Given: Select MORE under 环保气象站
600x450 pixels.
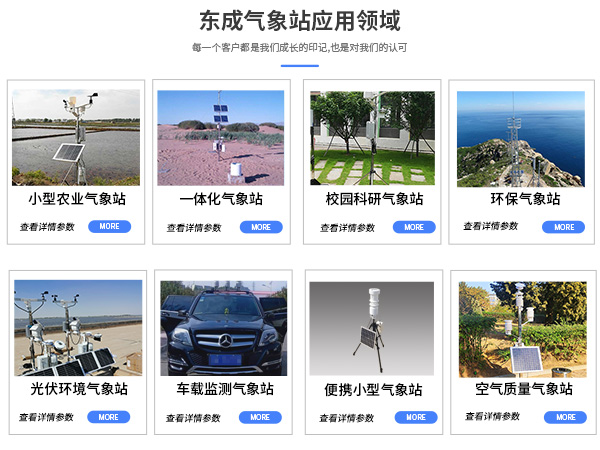Looking at the screenshot, I should coord(564,227).
